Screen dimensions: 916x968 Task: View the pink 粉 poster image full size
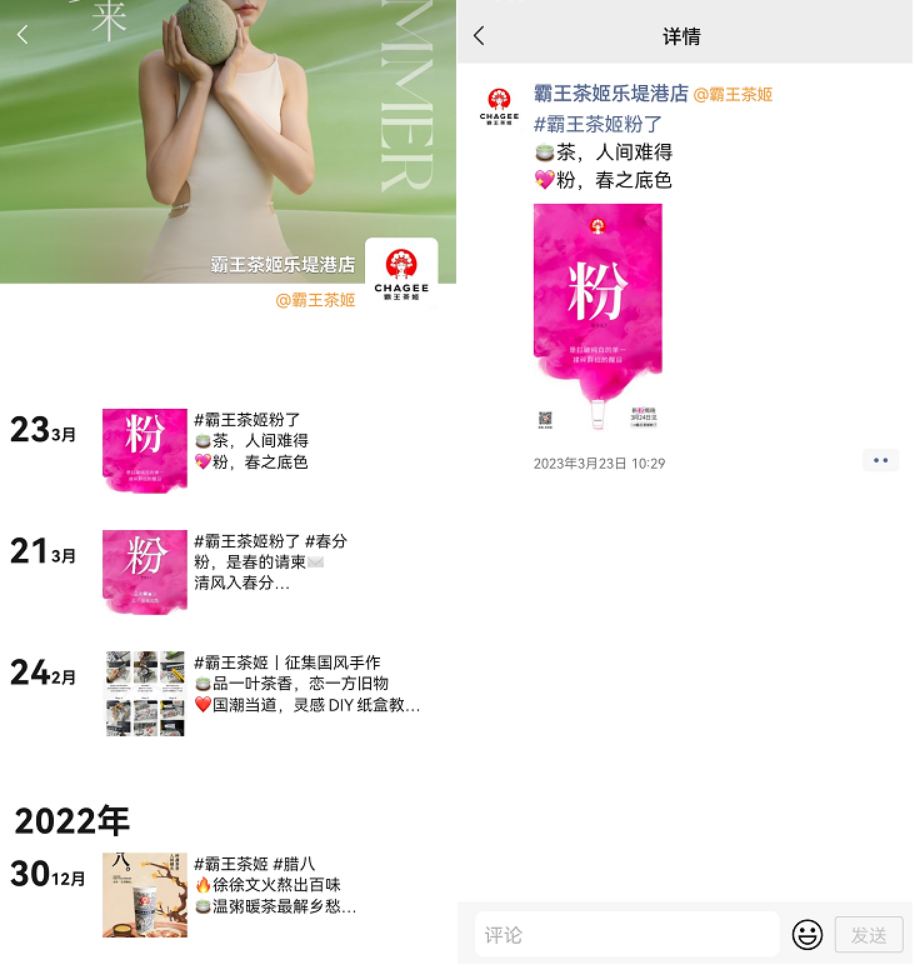598,317
